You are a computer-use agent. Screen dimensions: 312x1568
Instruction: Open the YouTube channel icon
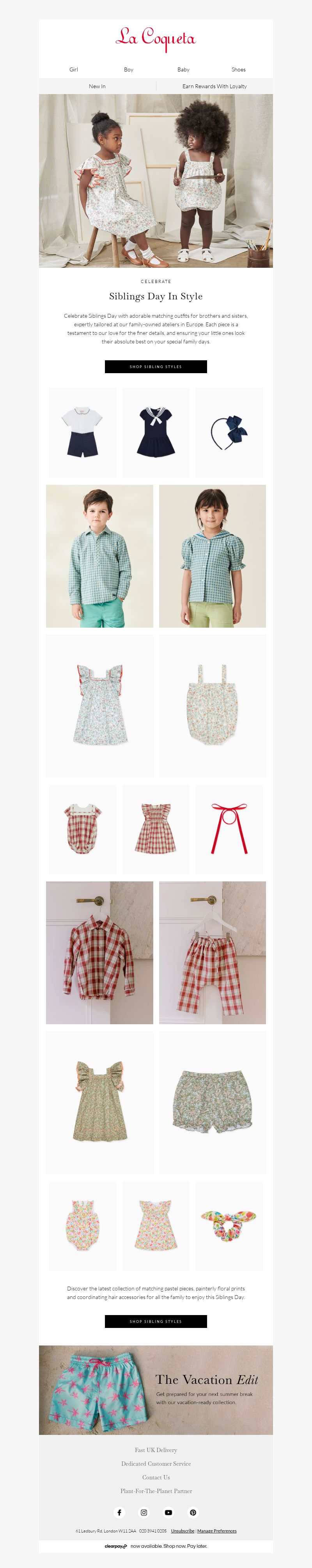(168, 1512)
